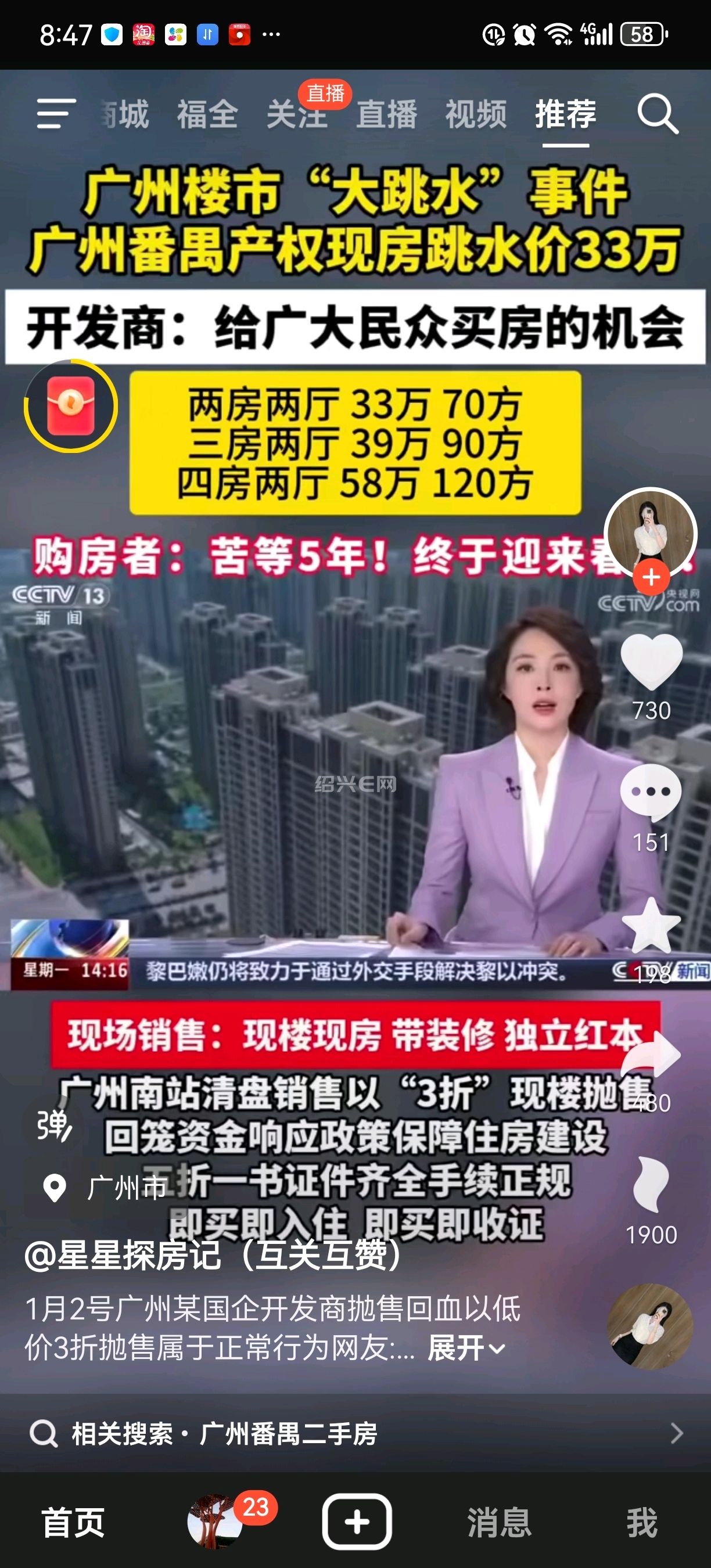
Task: Open @星星探房记 profile name
Action: [x=212, y=1255]
